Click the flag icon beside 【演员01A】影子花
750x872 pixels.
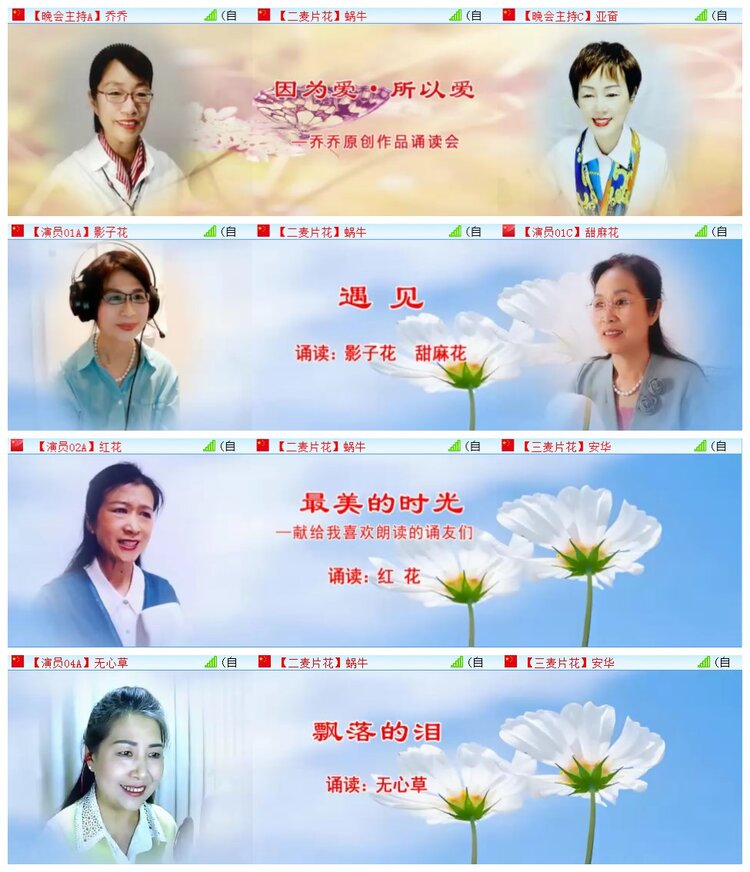pos(15,229)
